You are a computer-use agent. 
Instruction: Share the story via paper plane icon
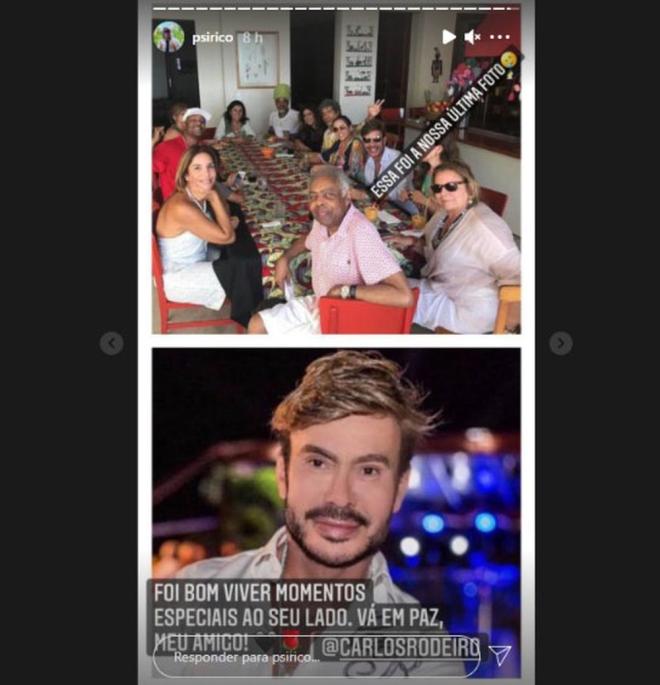(500, 656)
